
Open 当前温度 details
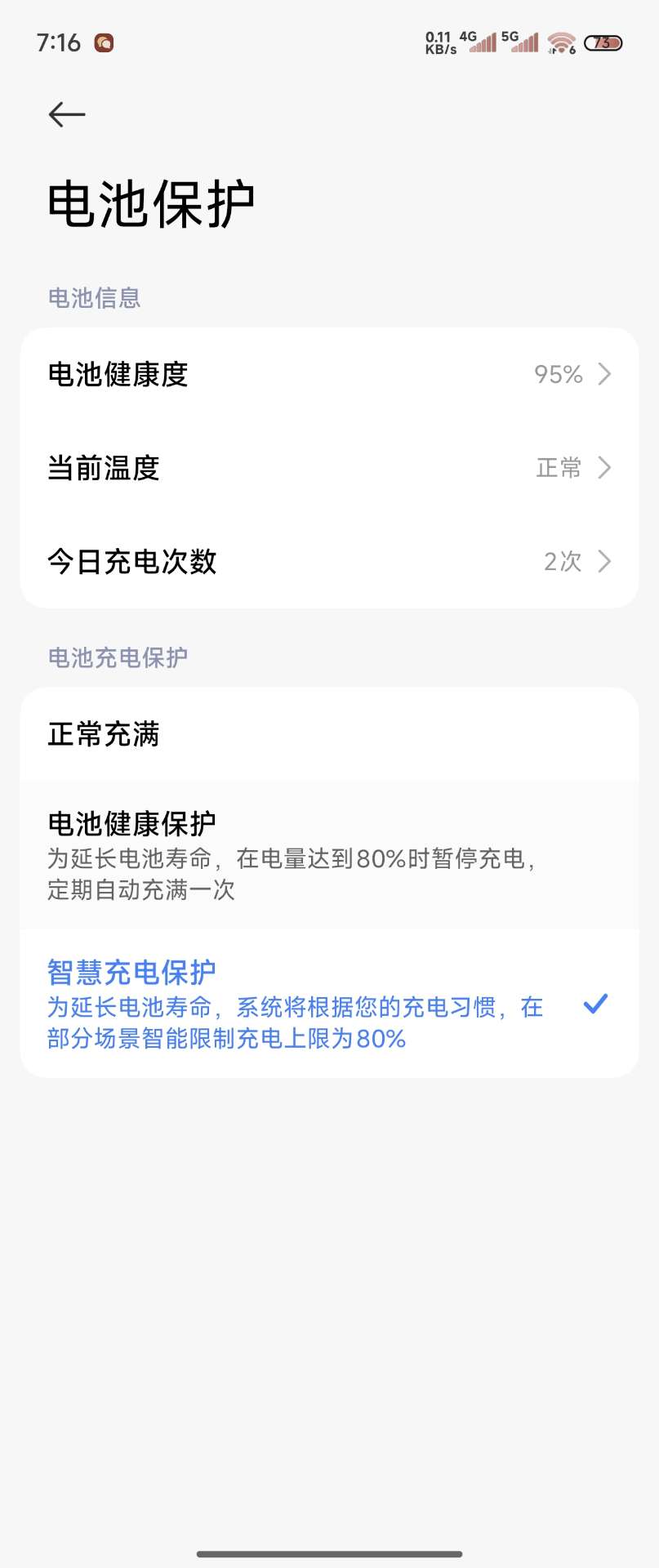pos(329,468)
